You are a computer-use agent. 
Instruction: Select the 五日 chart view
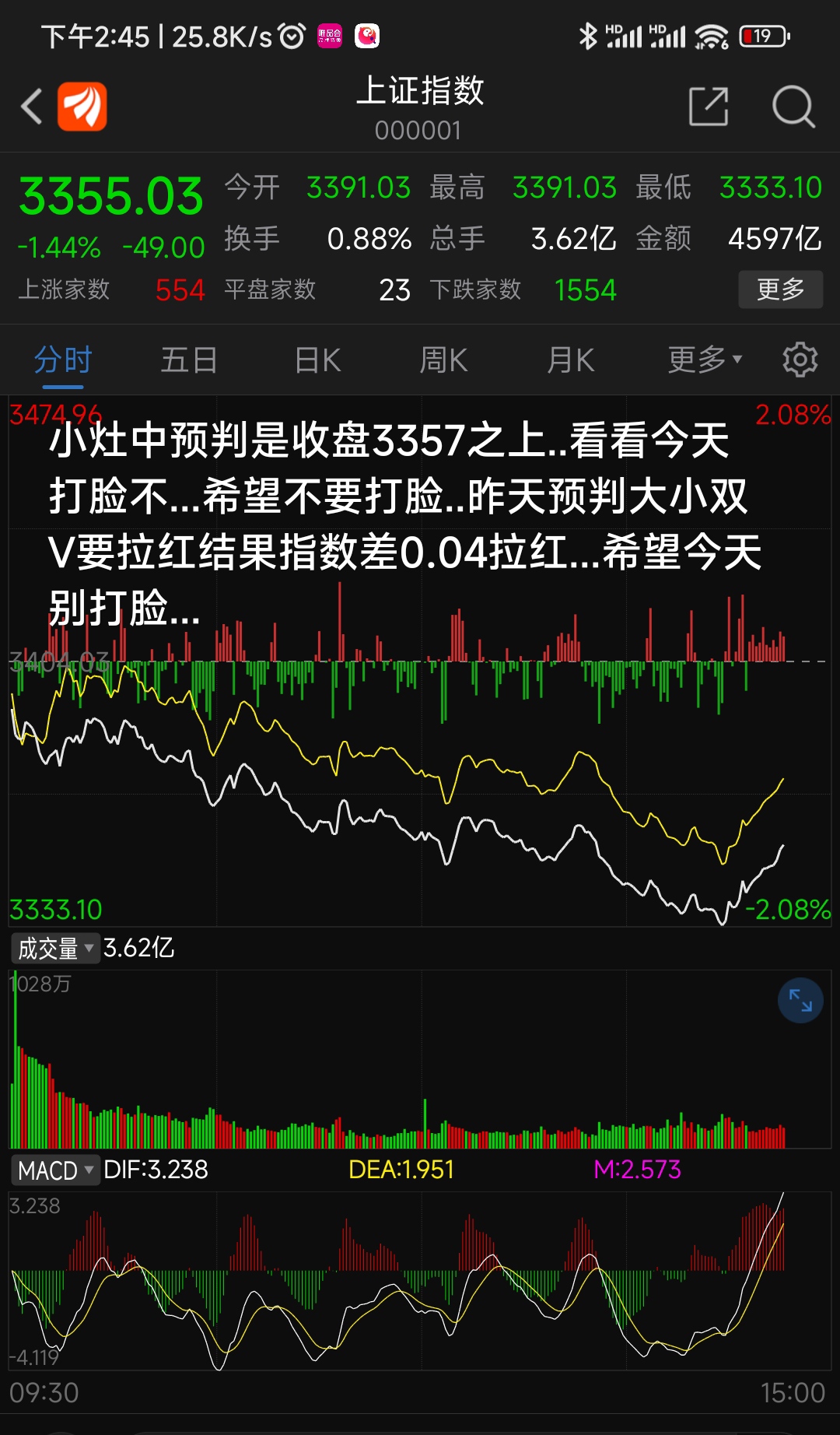[187, 360]
